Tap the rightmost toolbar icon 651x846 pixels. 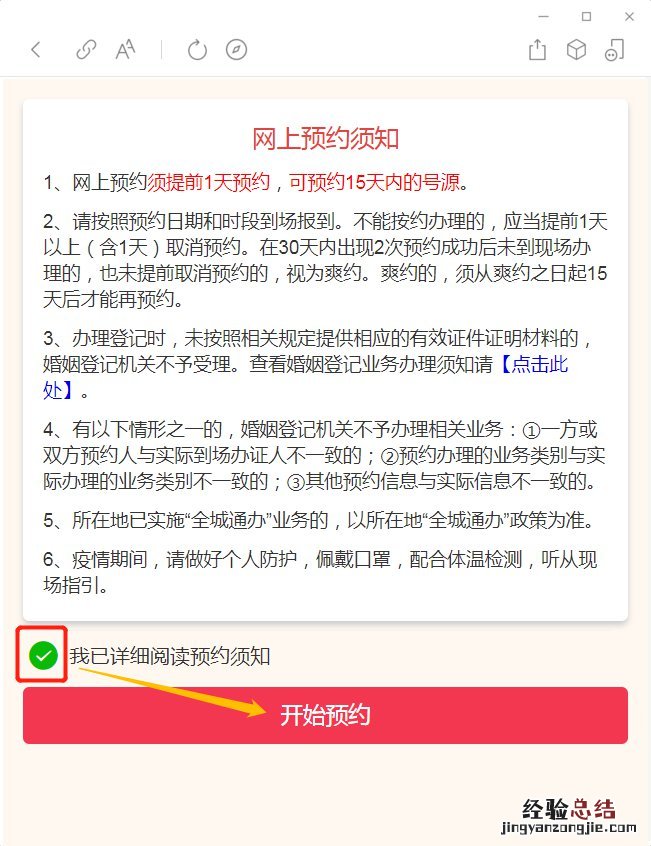click(x=615, y=50)
